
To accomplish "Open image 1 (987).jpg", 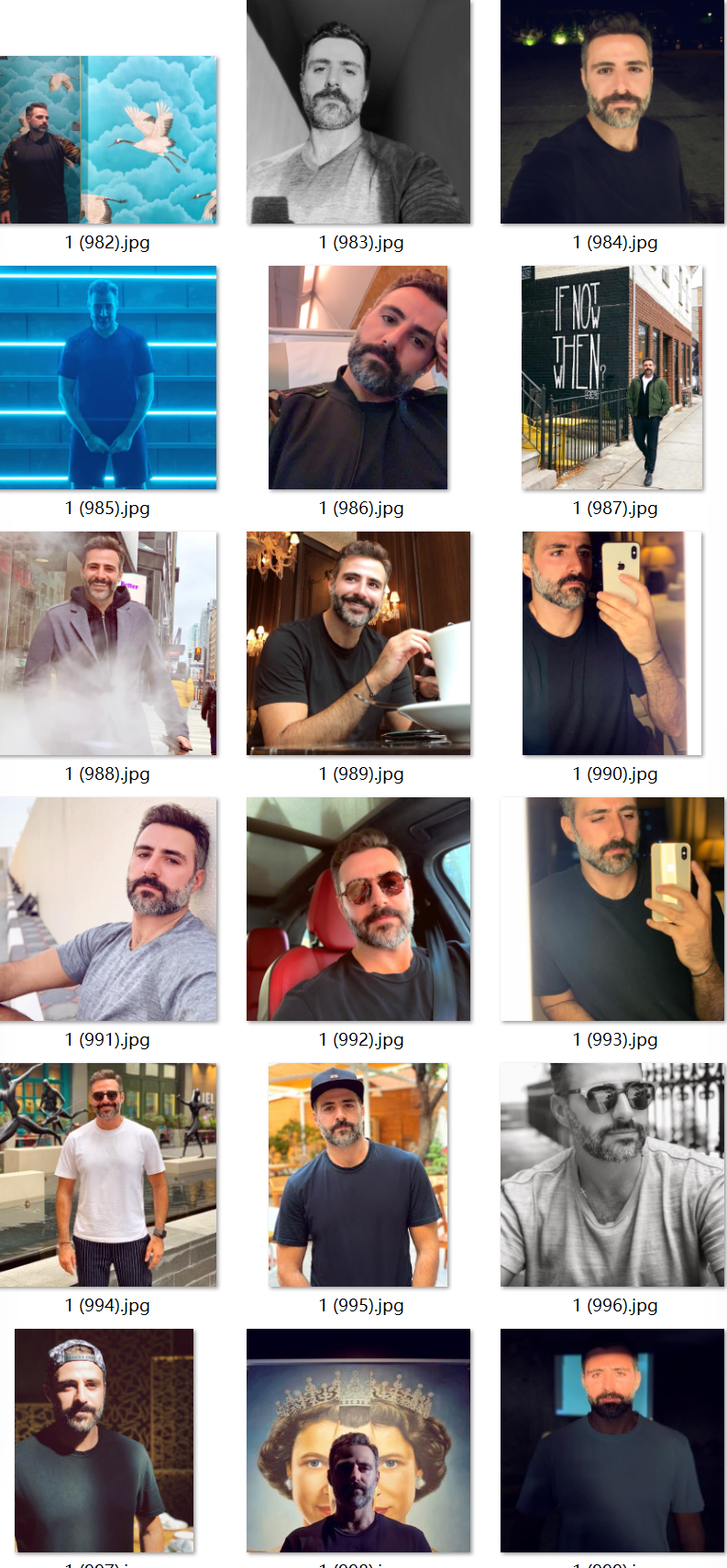I will (x=612, y=378).
